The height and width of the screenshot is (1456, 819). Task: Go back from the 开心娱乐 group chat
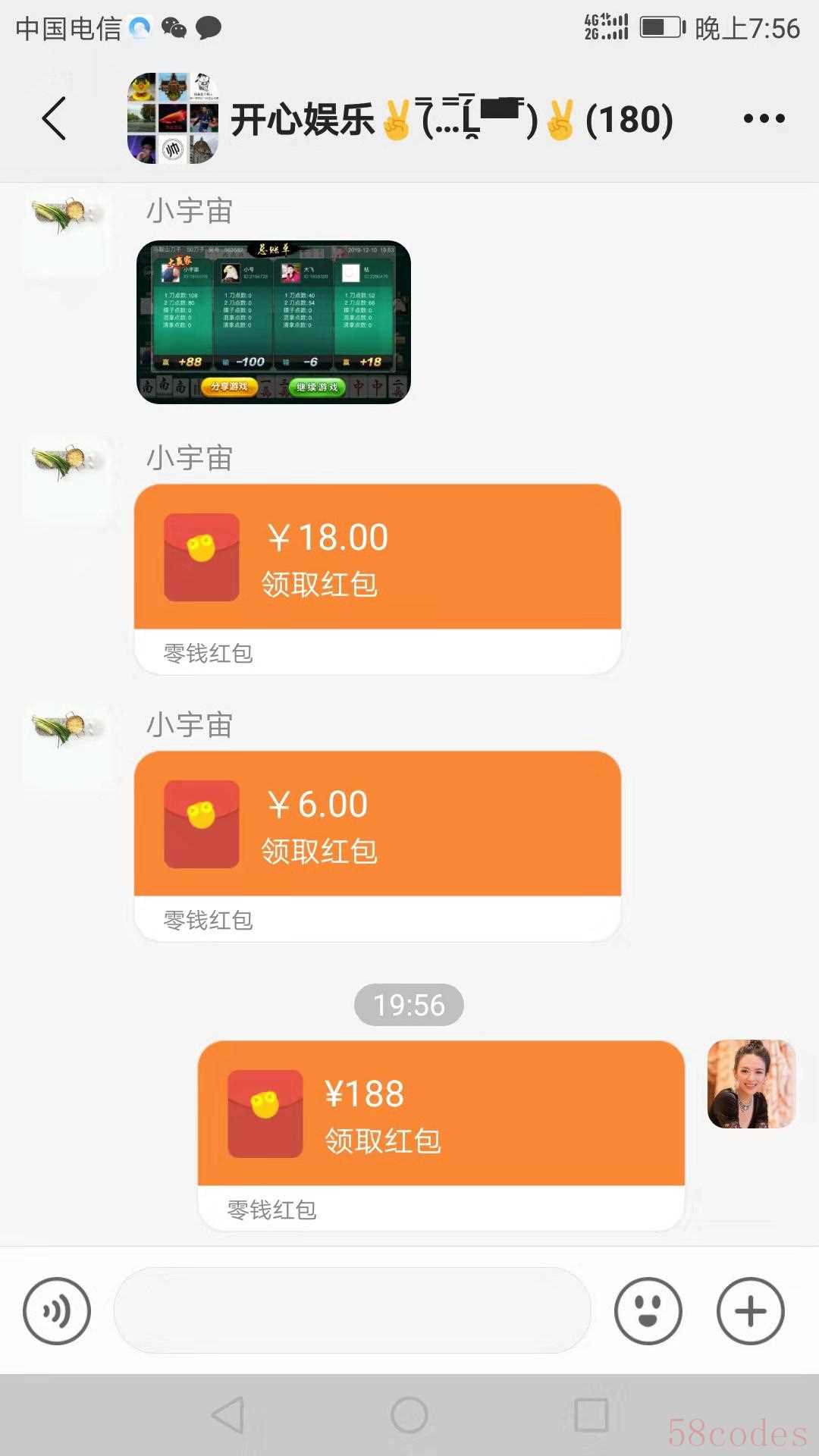tap(55, 119)
